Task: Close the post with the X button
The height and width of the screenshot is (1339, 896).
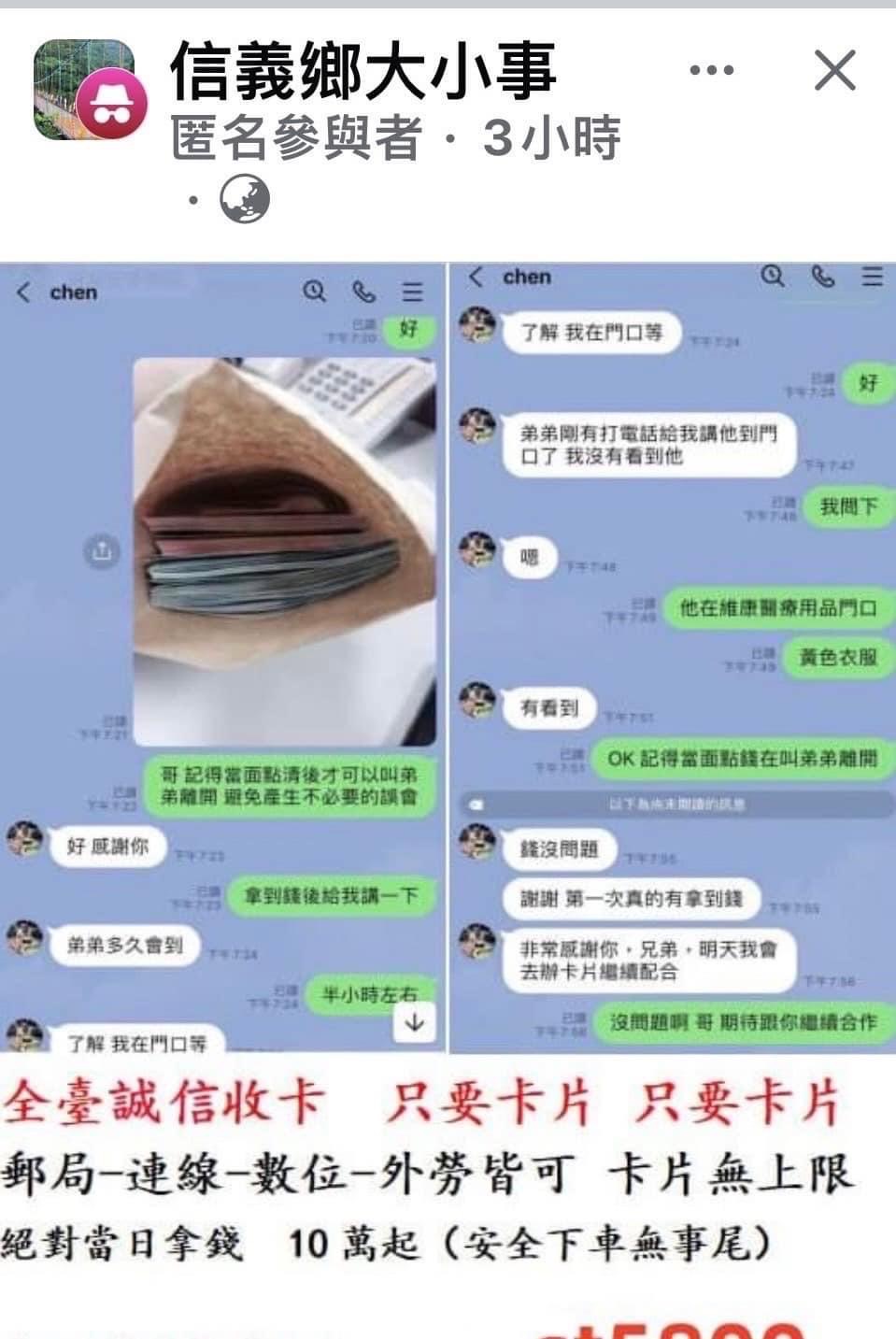Action: (x=834, y=71)
